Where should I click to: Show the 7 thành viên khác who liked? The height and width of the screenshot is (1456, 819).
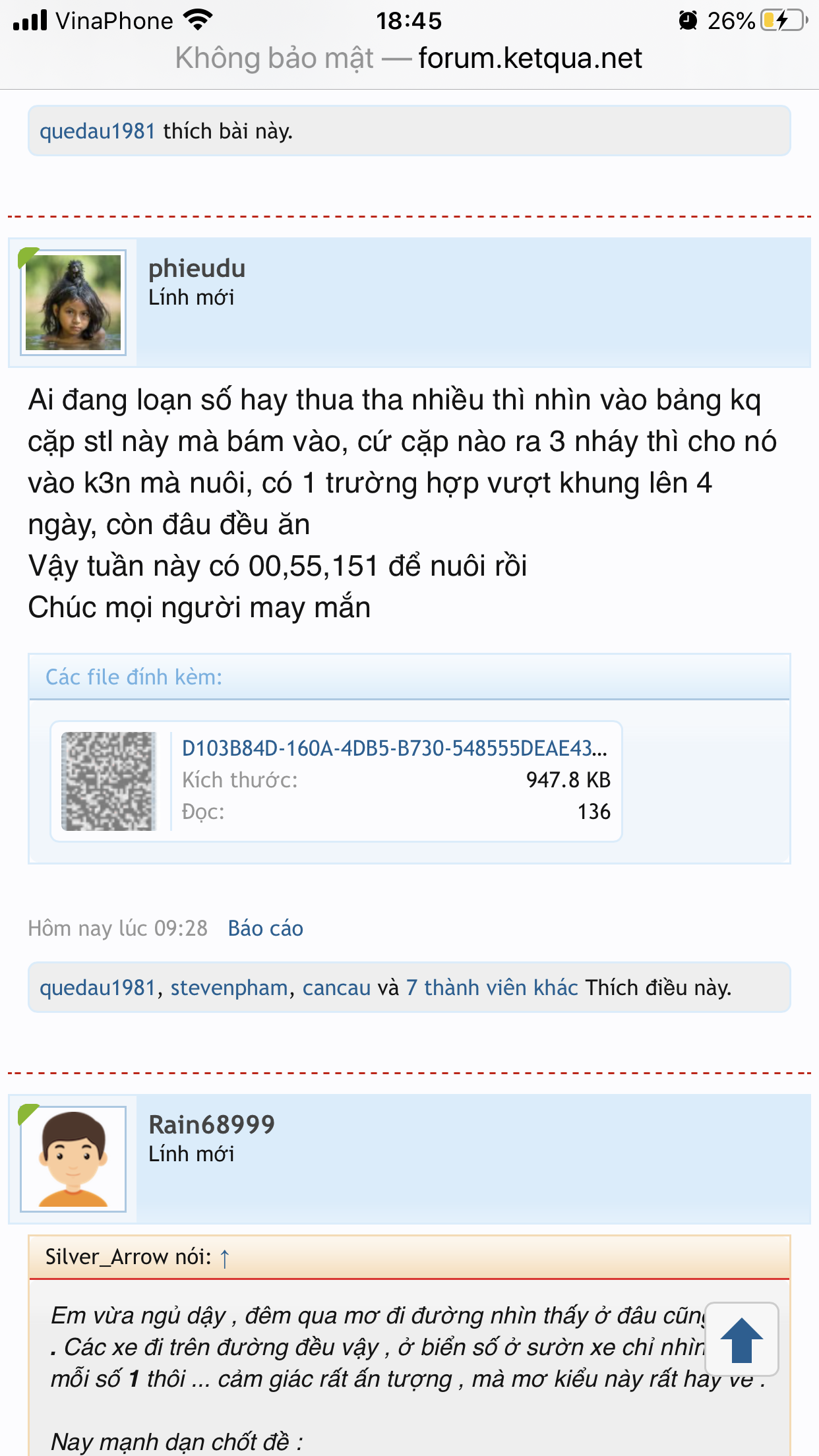pyautogui.click(x=491, y=988)
